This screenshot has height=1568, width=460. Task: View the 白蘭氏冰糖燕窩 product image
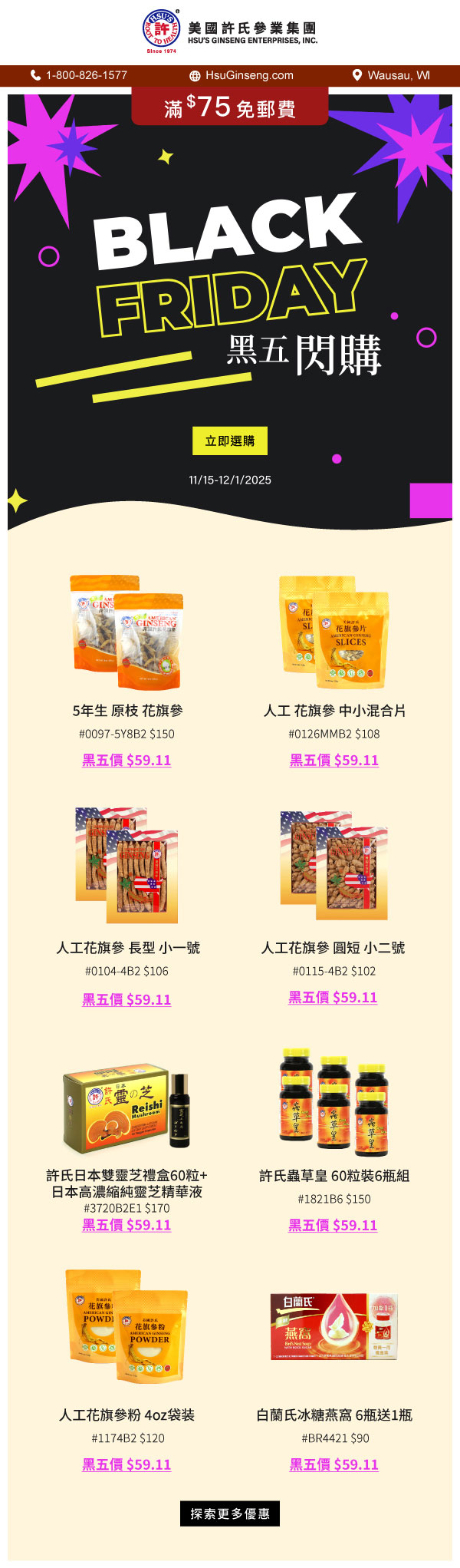point(333,1326)
